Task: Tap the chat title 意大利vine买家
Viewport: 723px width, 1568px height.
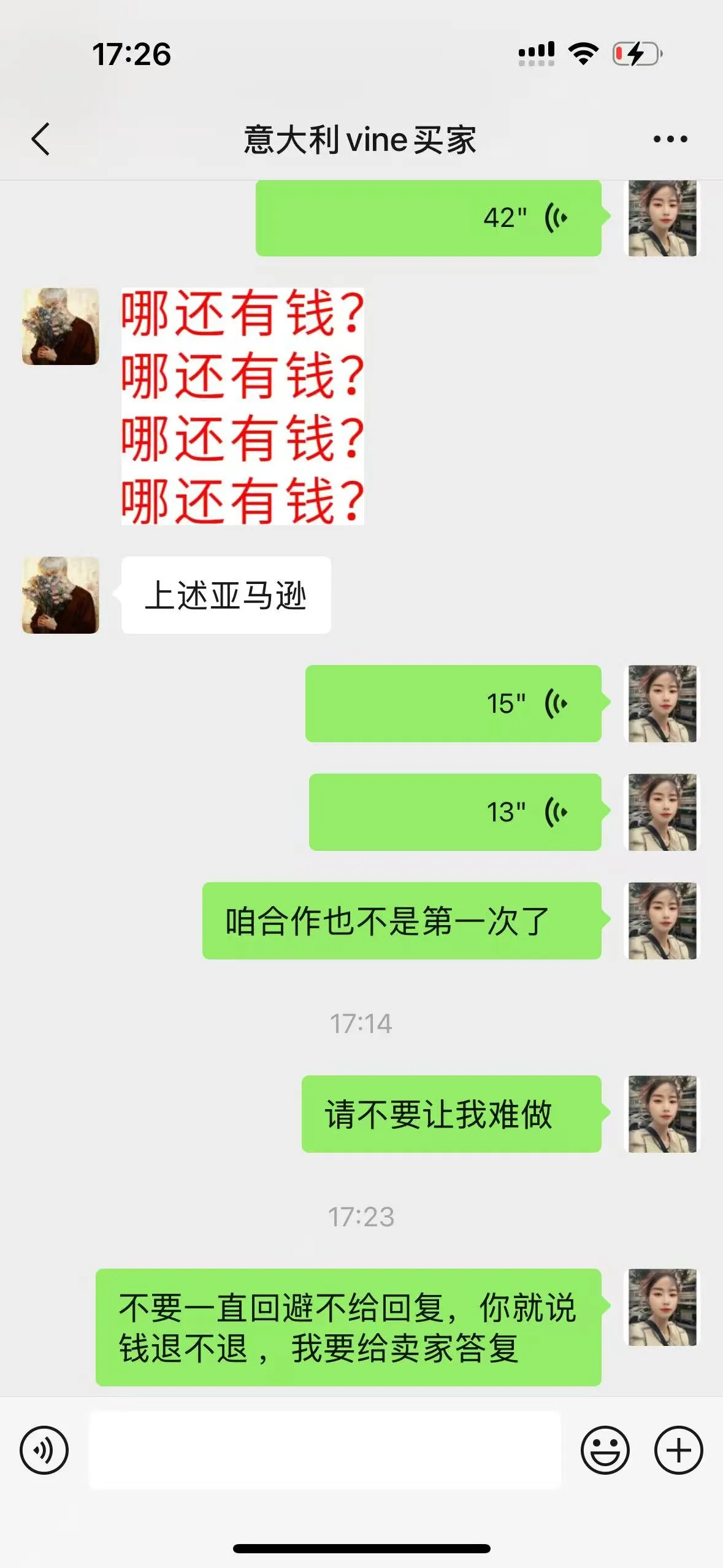Action: click(x=361, y=139)
